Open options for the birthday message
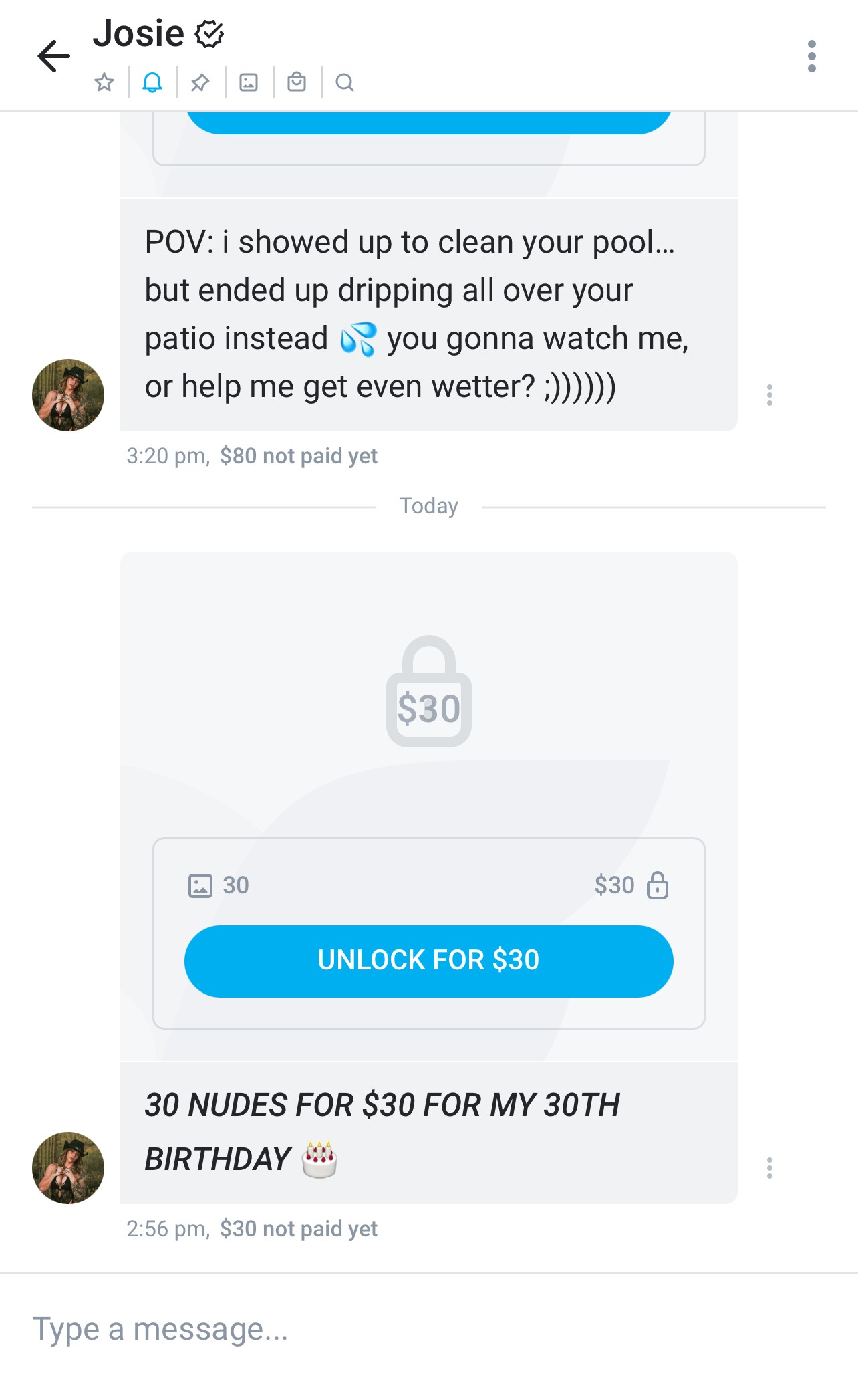 click(770, 1168)
